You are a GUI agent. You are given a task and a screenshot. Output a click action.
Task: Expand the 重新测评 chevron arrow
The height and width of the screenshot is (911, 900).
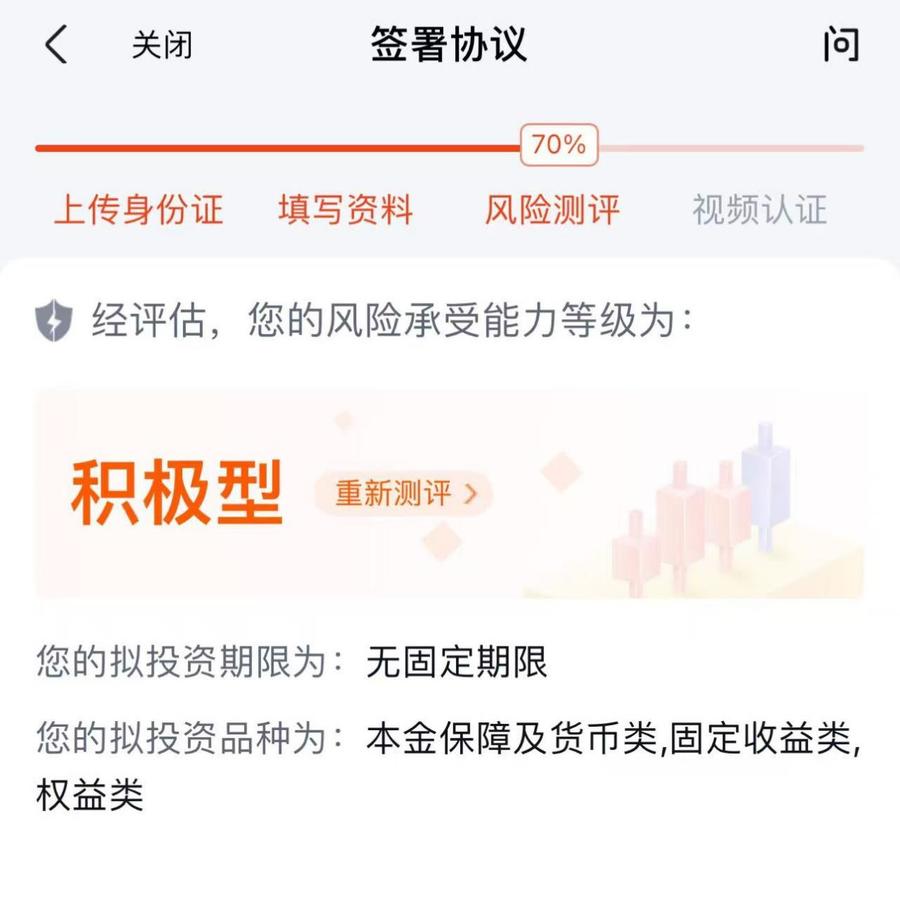(472, 493)
